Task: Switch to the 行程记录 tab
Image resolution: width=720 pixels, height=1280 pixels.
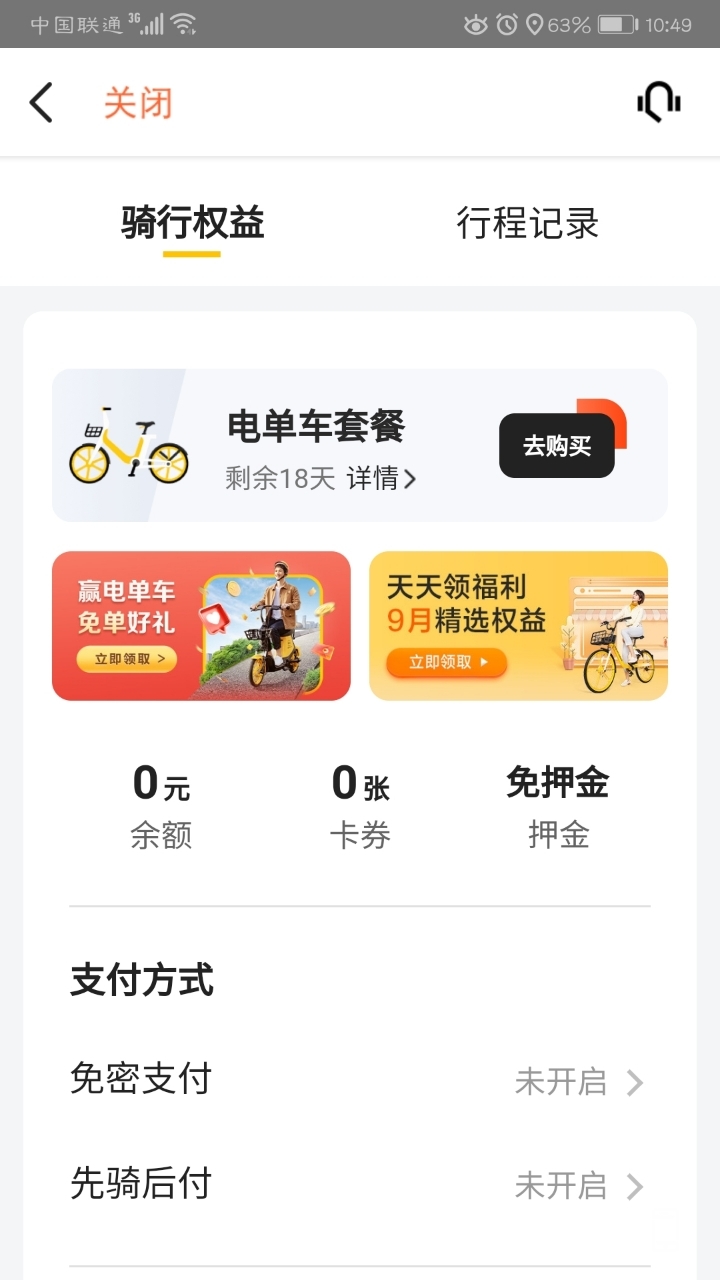Action: click(x=527, y=223)
